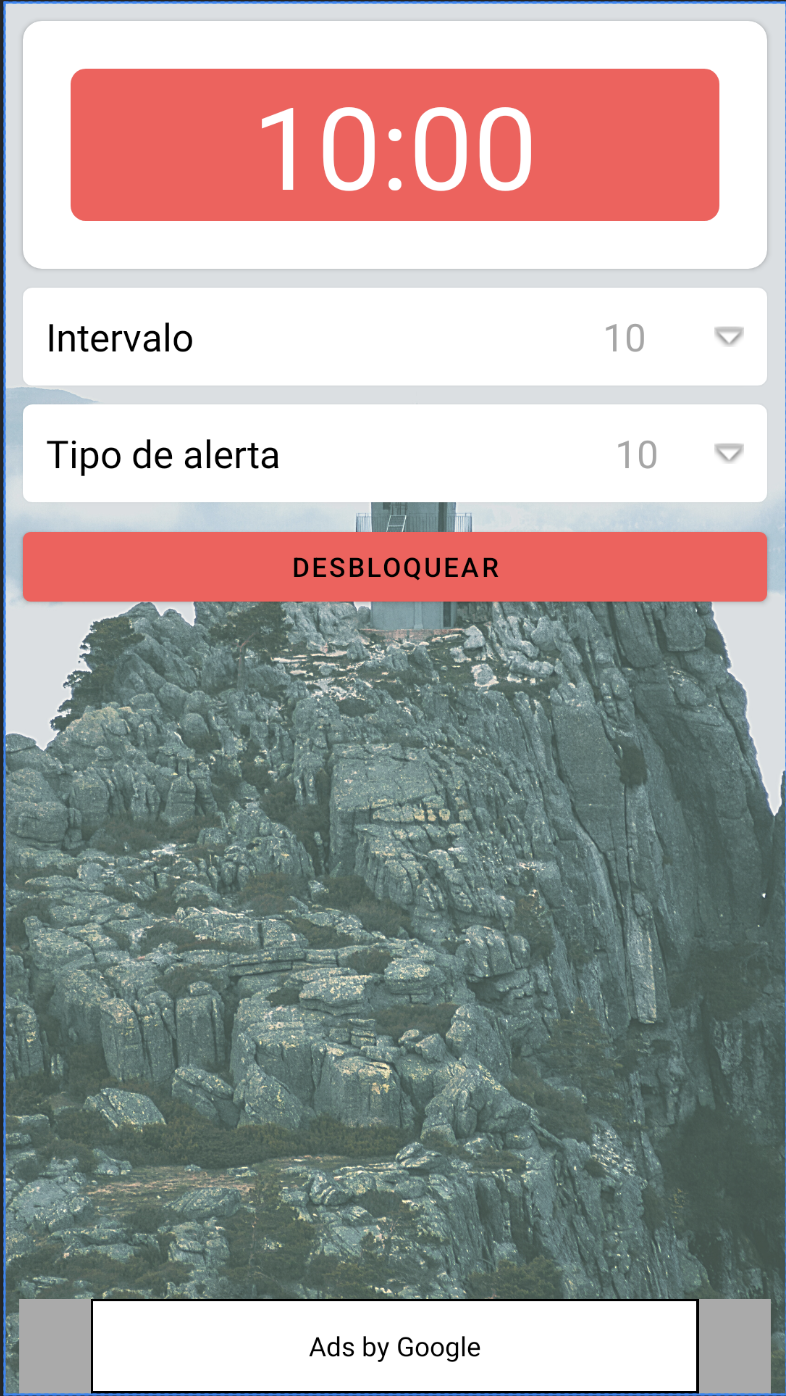Open the Intervalo dropdown
Image resolution: width=786 pixels, height=1396 pixels.
728,337
